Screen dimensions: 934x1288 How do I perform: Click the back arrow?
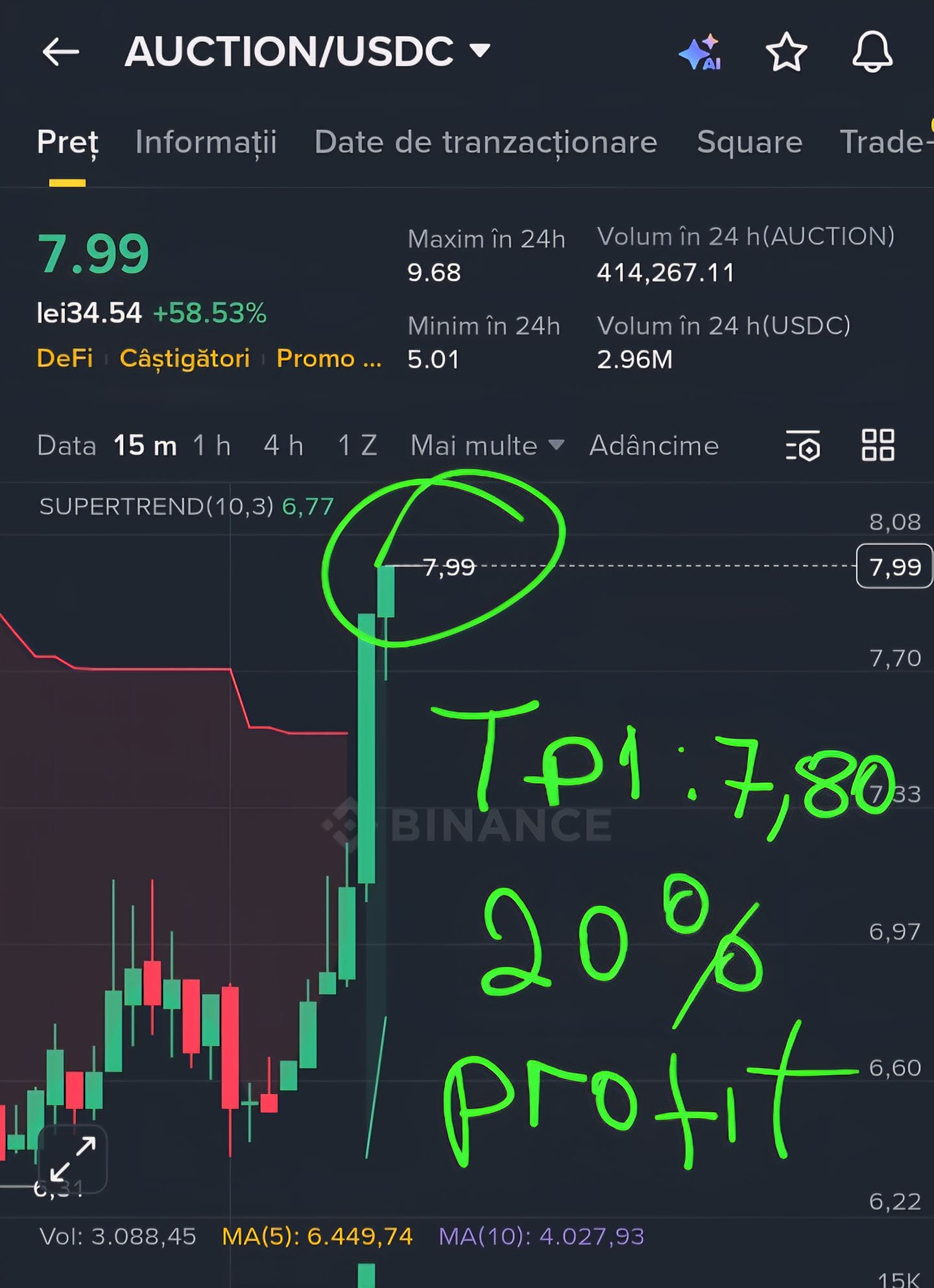tap(60, 52)
